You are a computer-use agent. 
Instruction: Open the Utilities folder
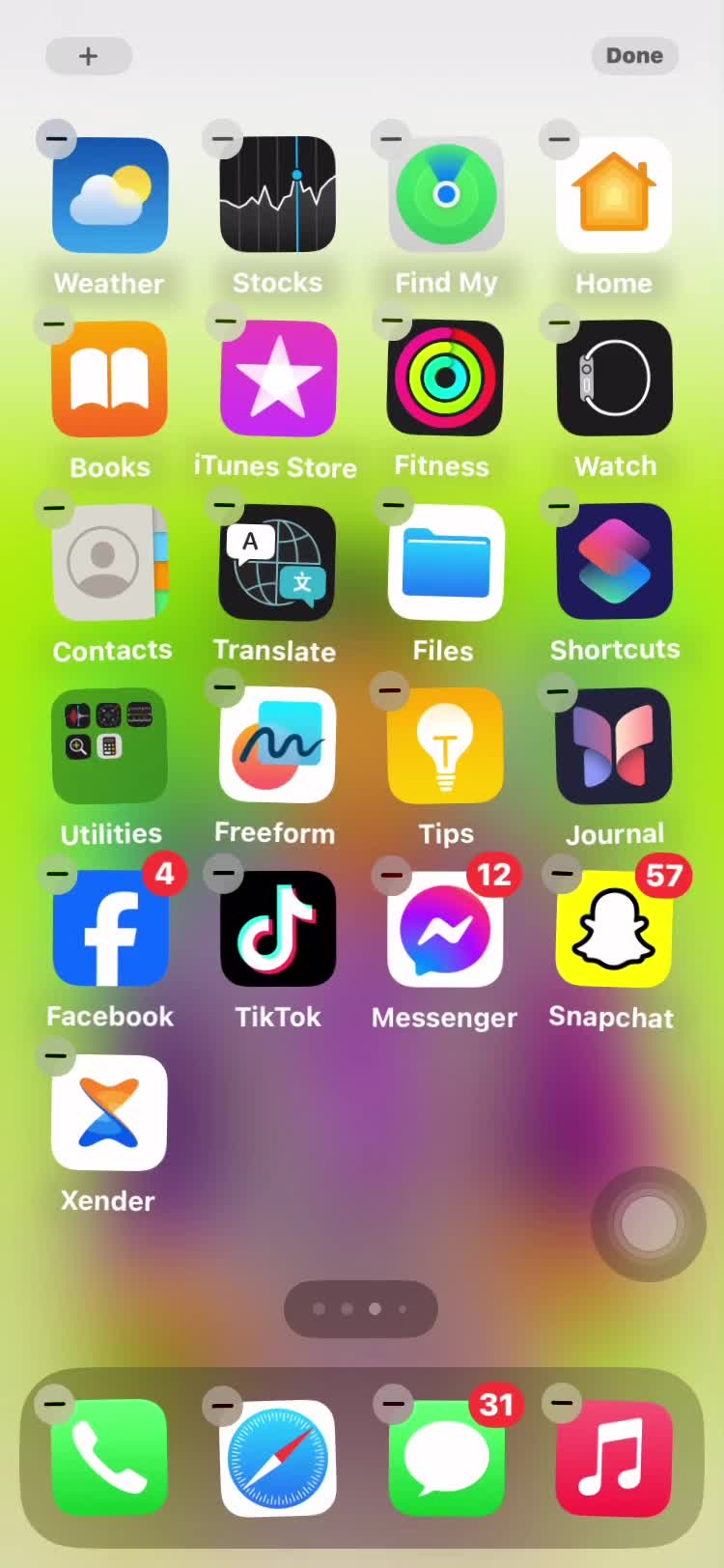click(110, 745)
